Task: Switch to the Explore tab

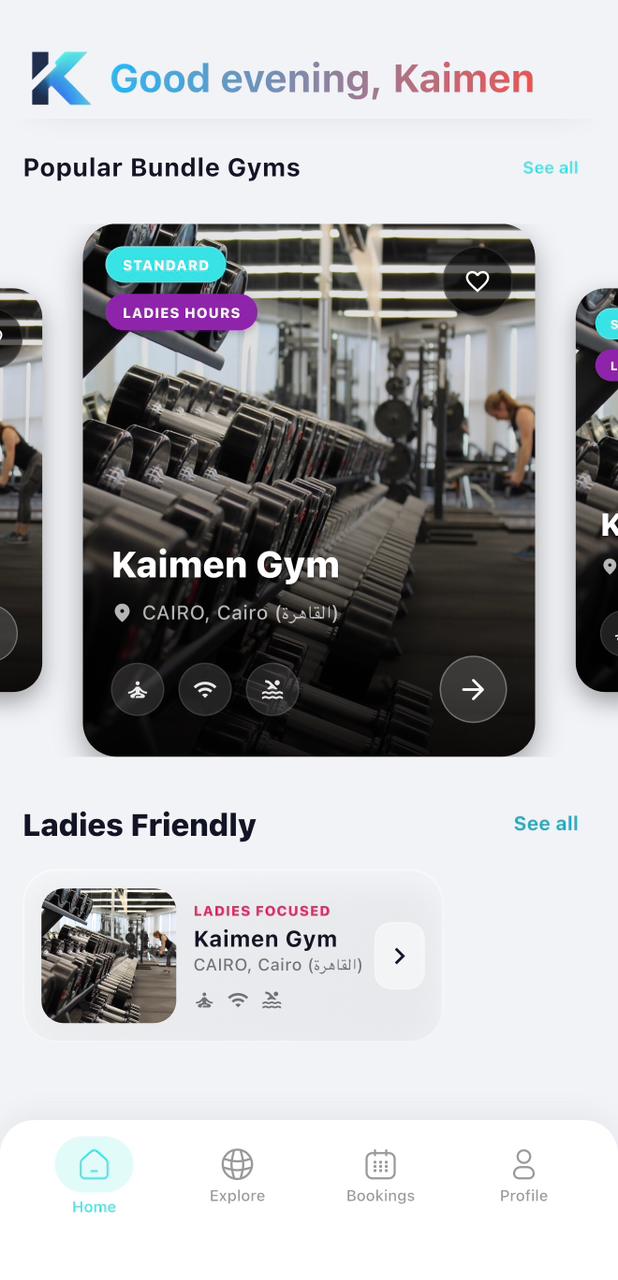Action: [x=237, y=1176]
